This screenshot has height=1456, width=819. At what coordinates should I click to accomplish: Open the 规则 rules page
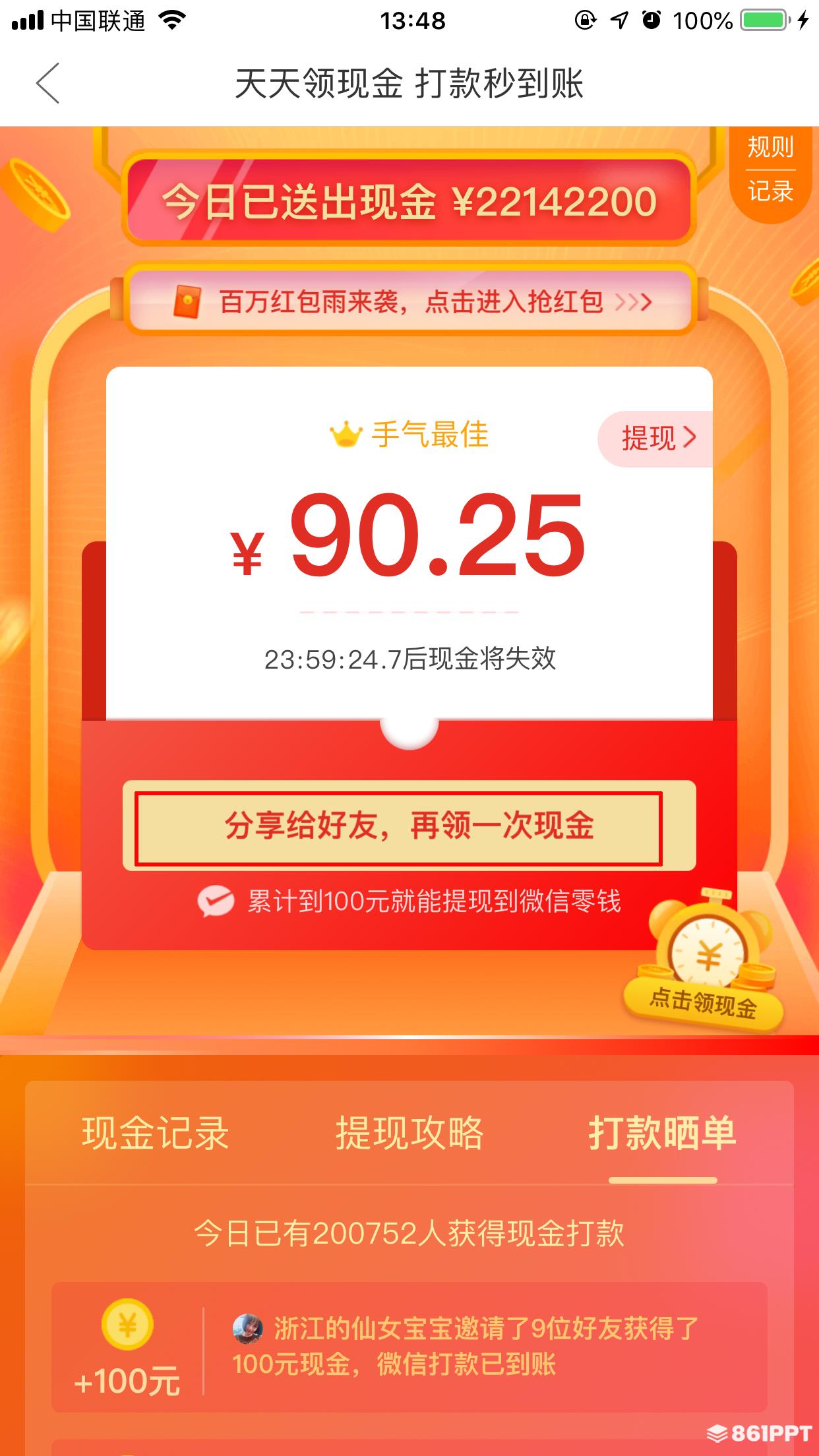pos(770,147)
